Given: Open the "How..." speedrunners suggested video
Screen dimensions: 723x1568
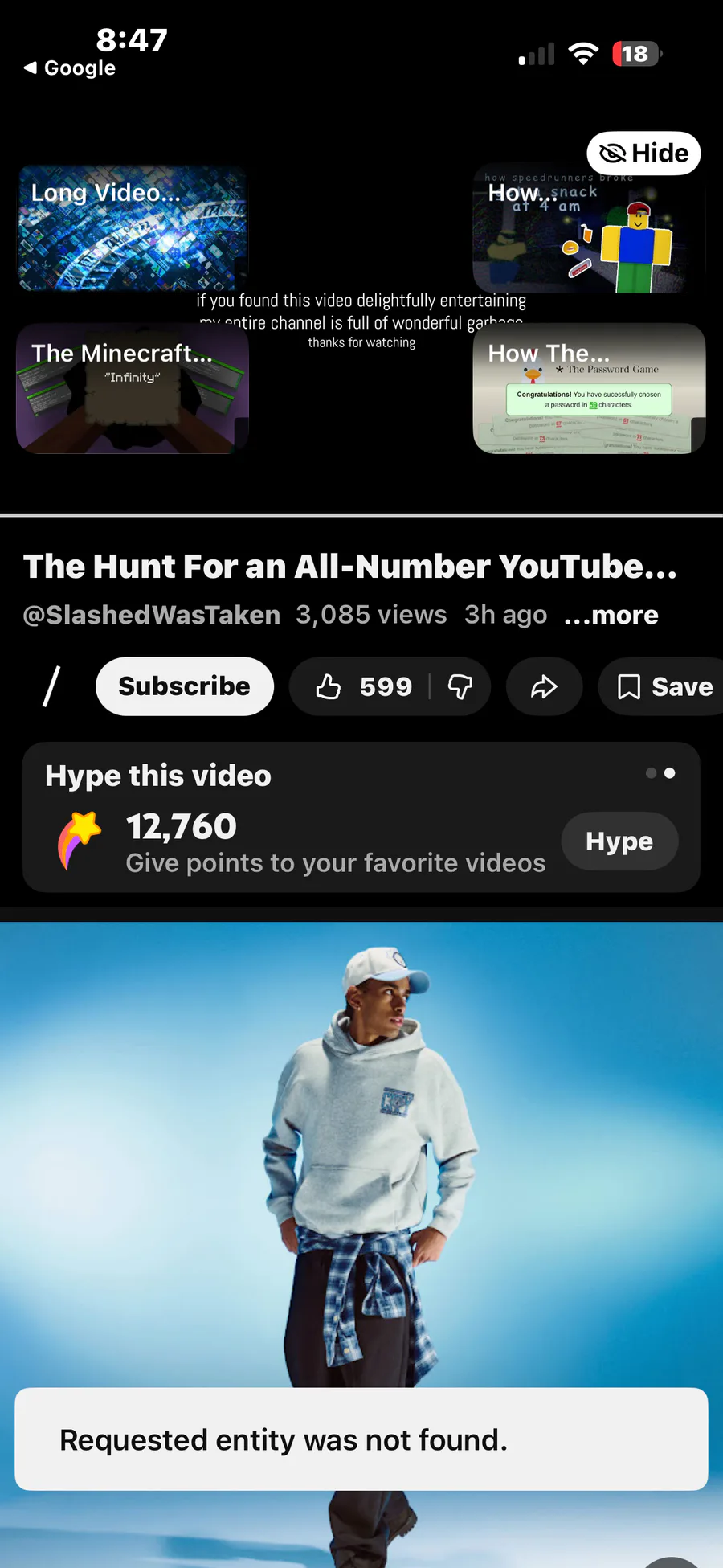Looking at the screenshot, I should (x=589, y=228).
